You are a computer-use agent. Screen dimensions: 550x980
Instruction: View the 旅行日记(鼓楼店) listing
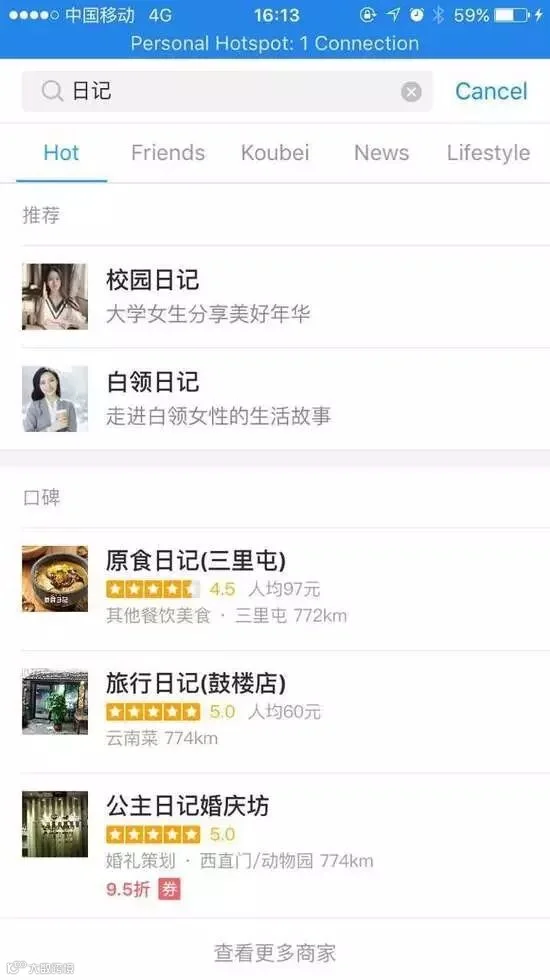click(x=275, y=711)
